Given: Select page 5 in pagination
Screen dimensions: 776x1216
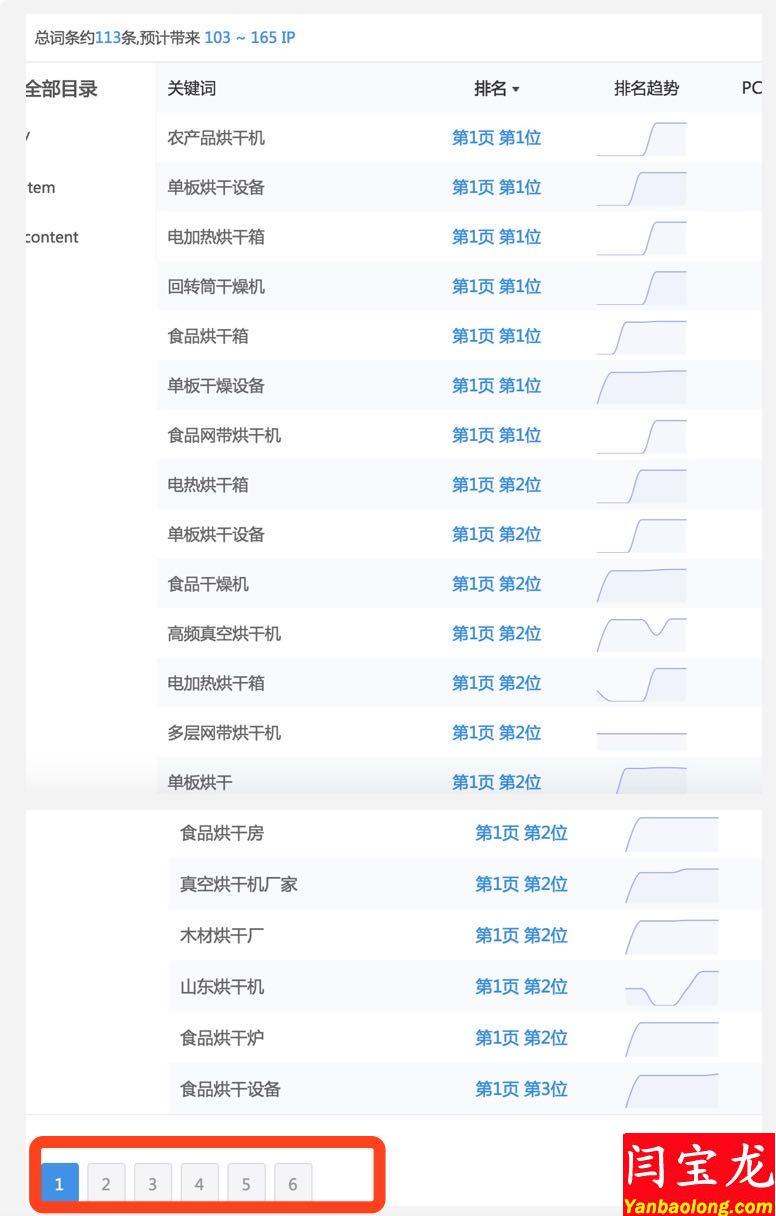Looking at the screenshot, I should 246,1184.
